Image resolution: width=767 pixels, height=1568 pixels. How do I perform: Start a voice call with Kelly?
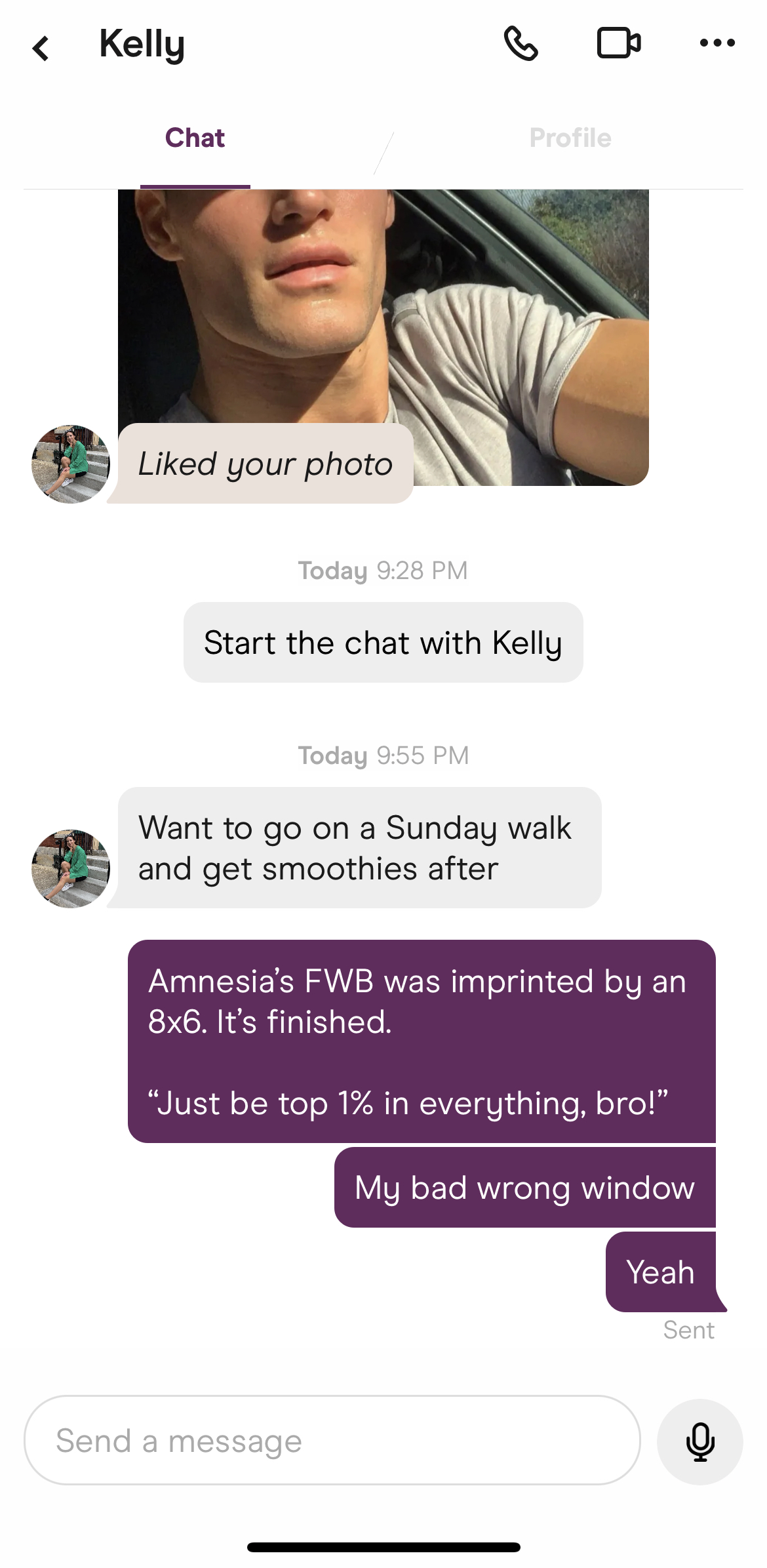click(521, 44)
